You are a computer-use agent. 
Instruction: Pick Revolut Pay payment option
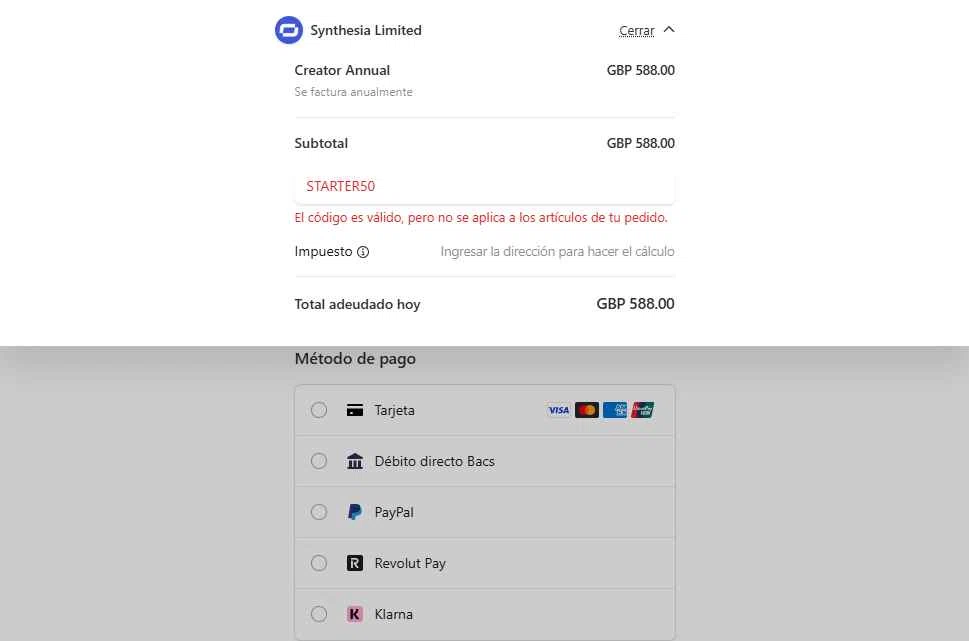[319, 563]
